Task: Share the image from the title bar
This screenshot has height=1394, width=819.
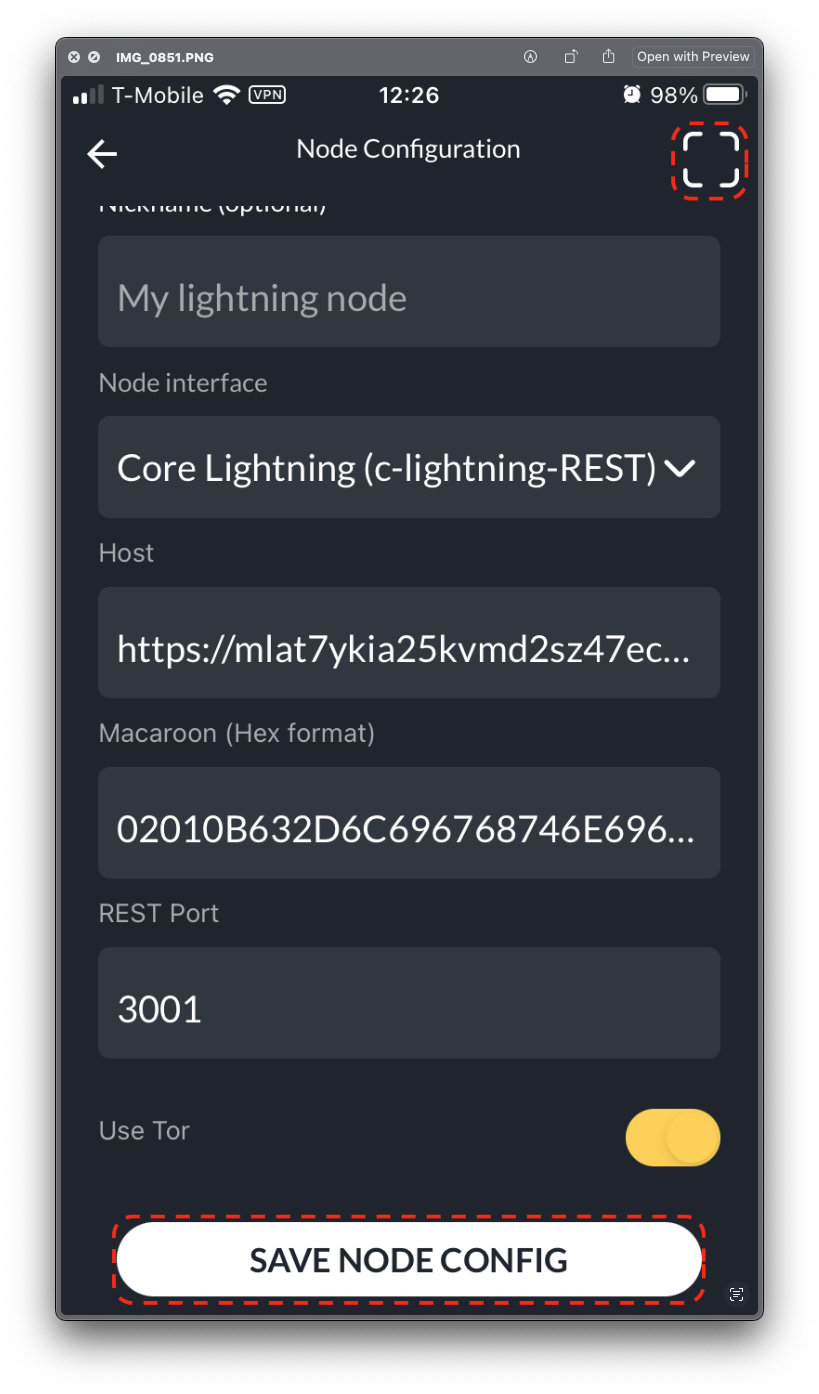Action: tap(608, 57)
